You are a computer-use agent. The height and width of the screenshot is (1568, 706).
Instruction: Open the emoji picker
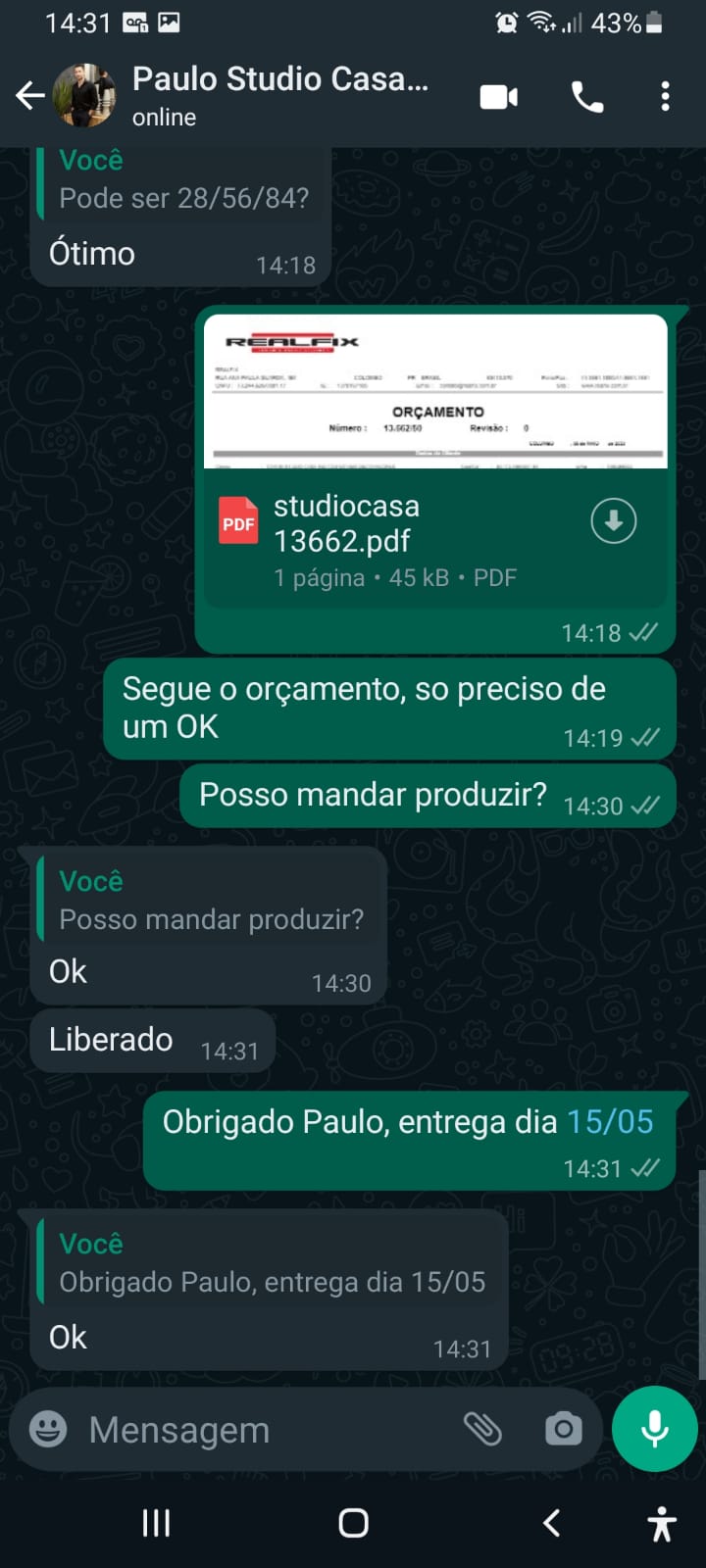(x=48, y=1430)
